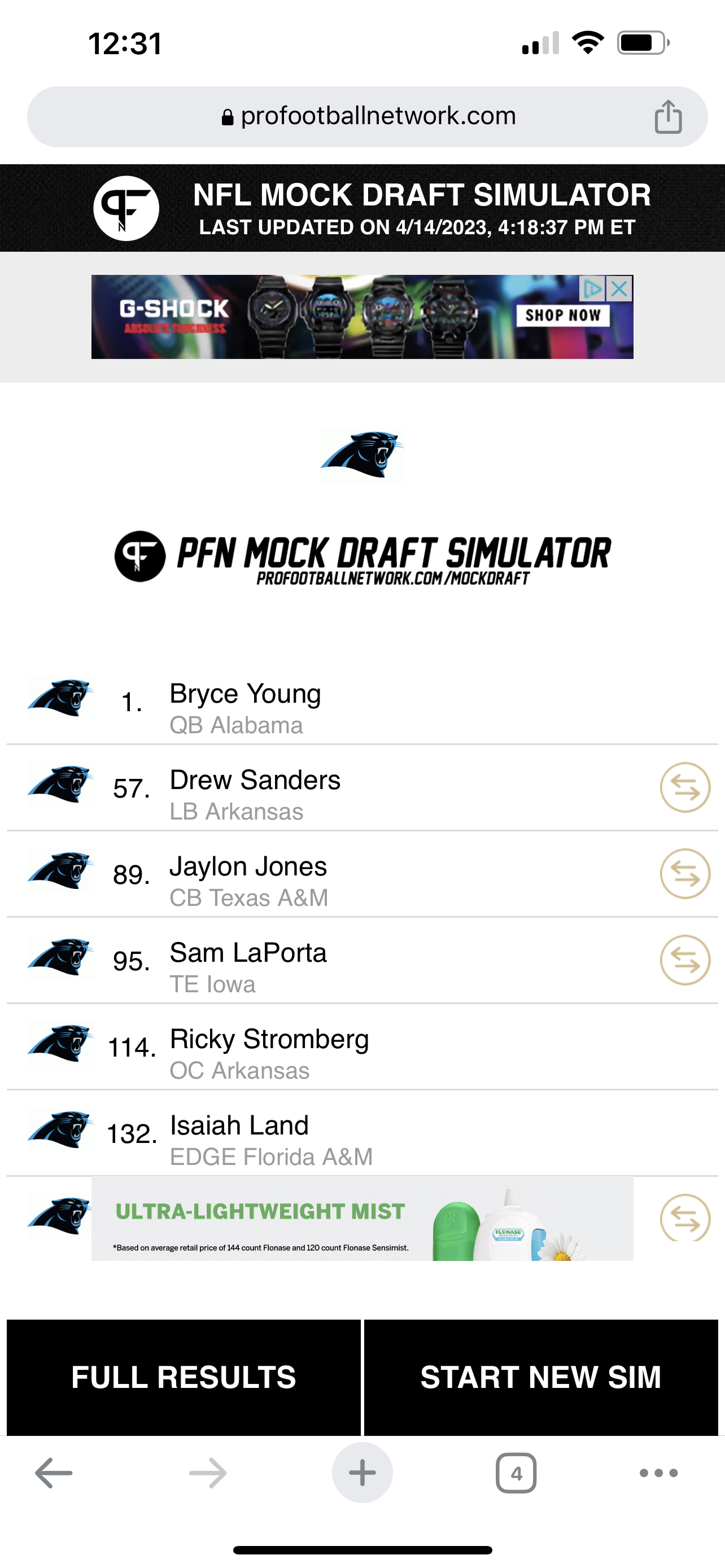Tap the swap icon next to Drew Sanders

point(685,787)
